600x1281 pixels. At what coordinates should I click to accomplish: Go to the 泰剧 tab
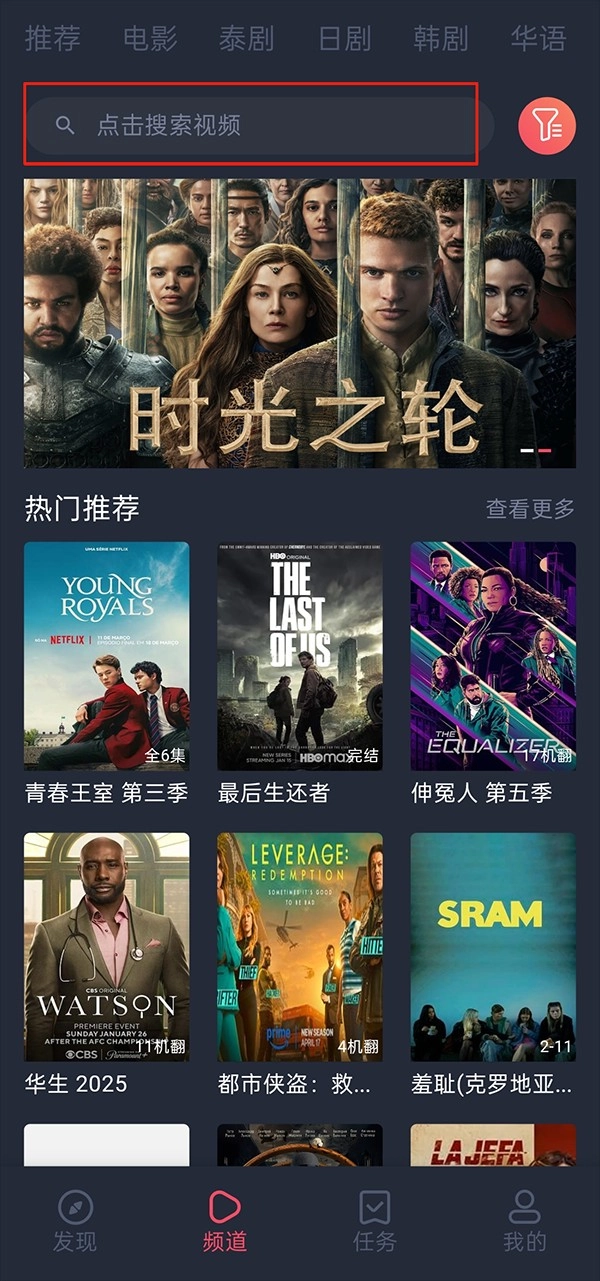246,39
